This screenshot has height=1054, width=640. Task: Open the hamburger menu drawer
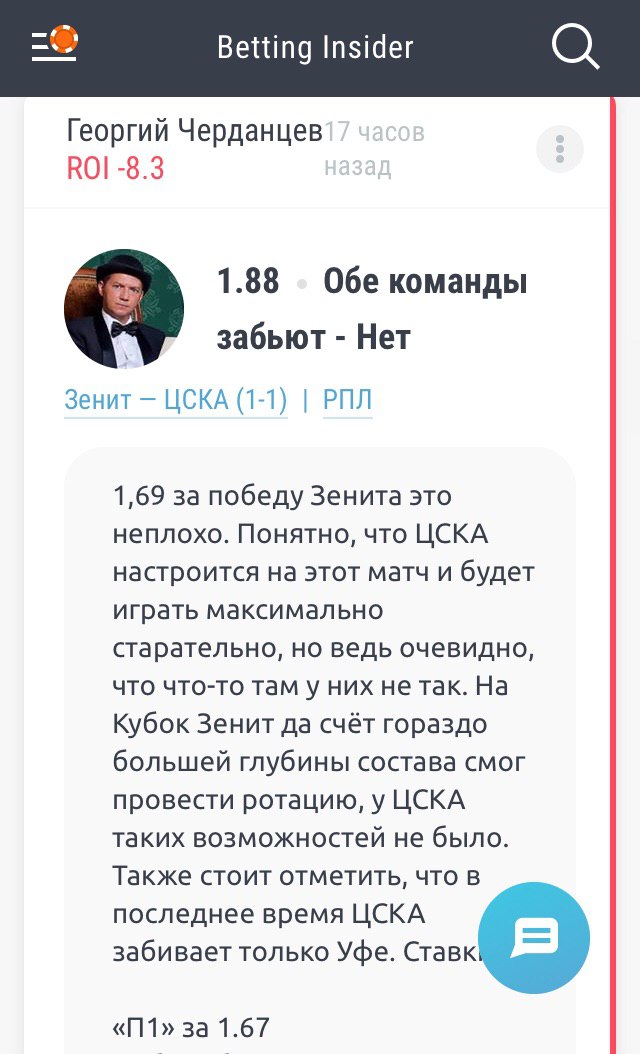coord(54,45)
